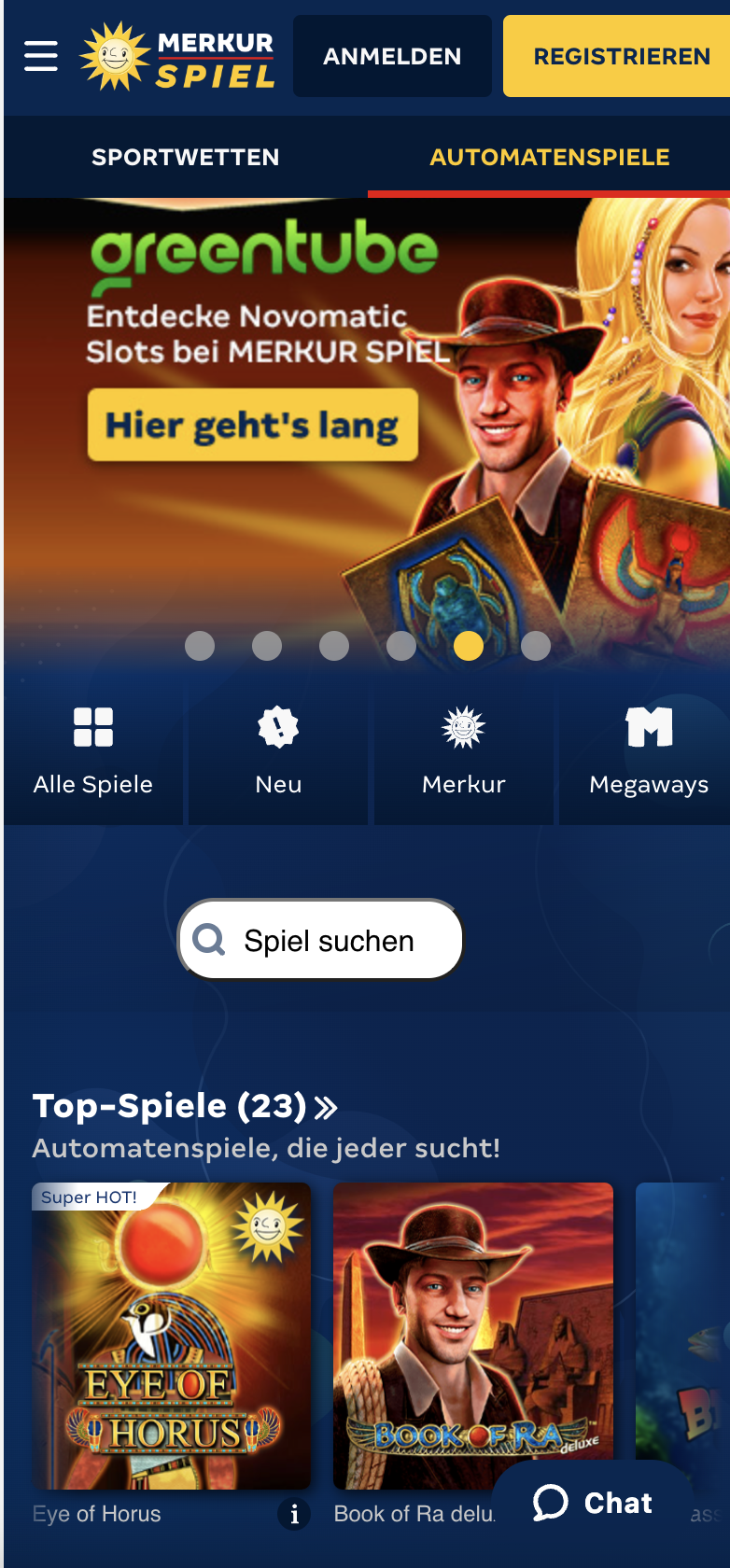Viewport: 730px width, 1568px height.
Task: Select the AUTOMATENSPIELE tab
Action: pos(549,157)
